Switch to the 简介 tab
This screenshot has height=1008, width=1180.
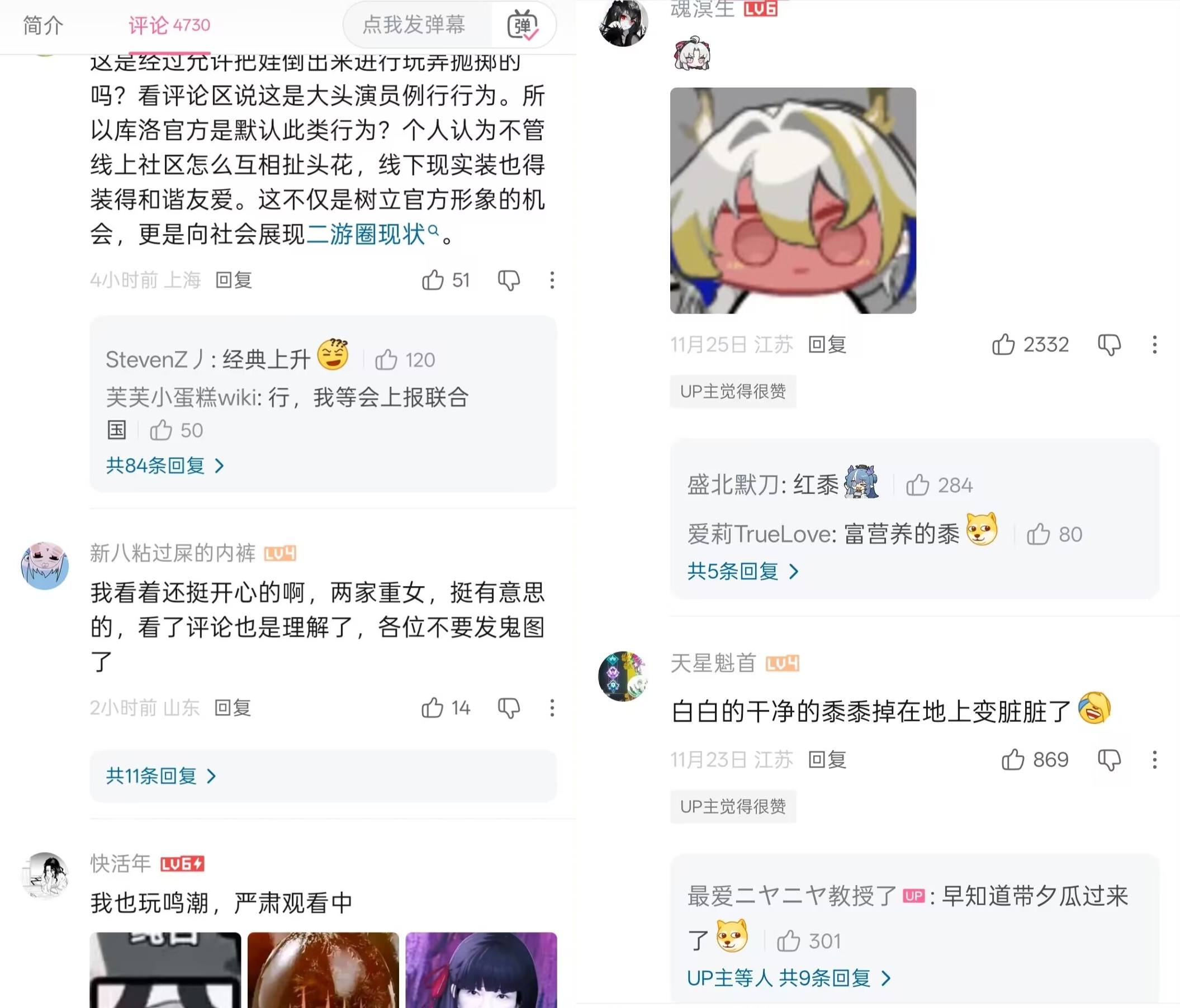(42, 26)
